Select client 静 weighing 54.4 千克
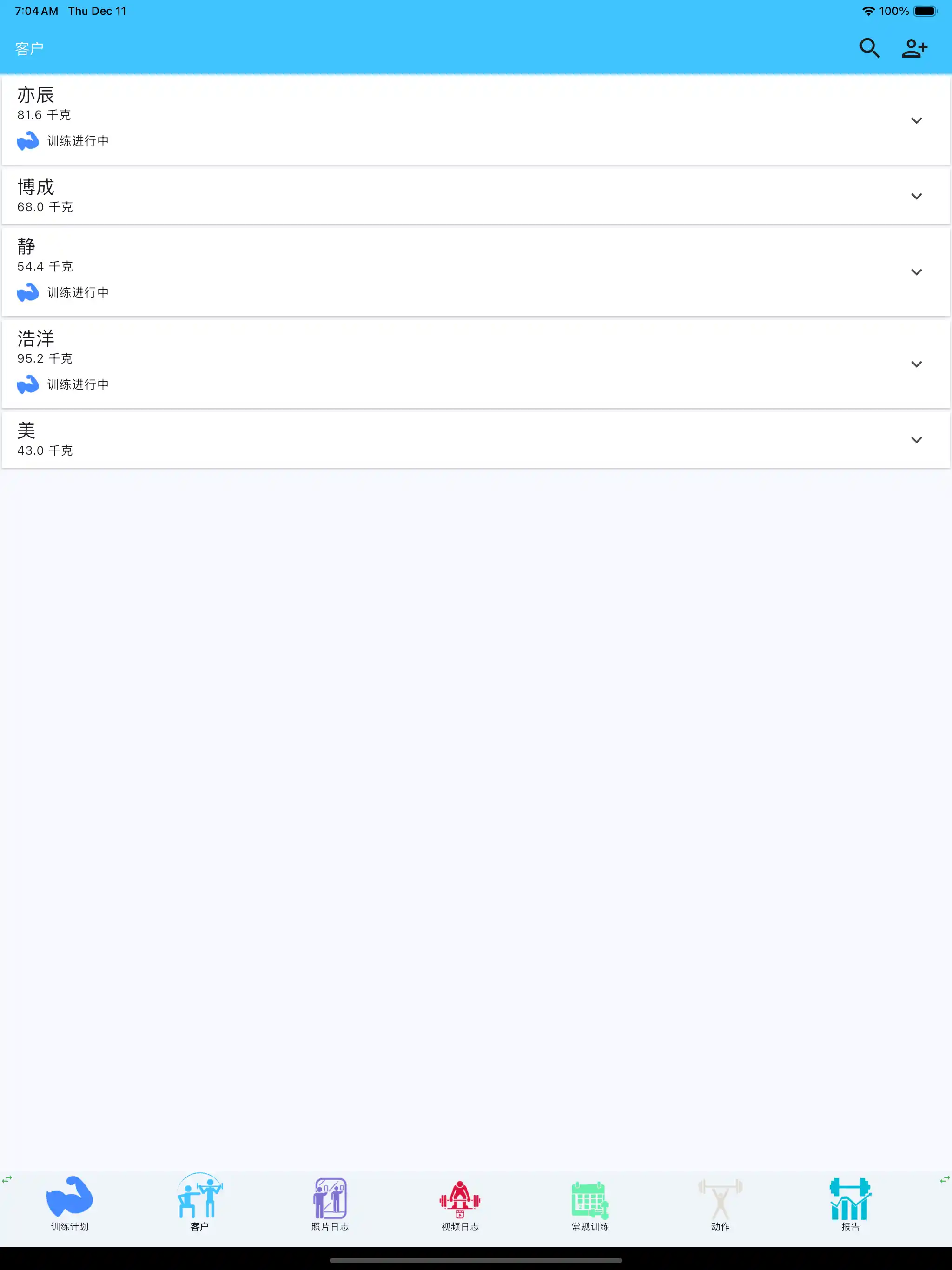 tap(26, 246)
